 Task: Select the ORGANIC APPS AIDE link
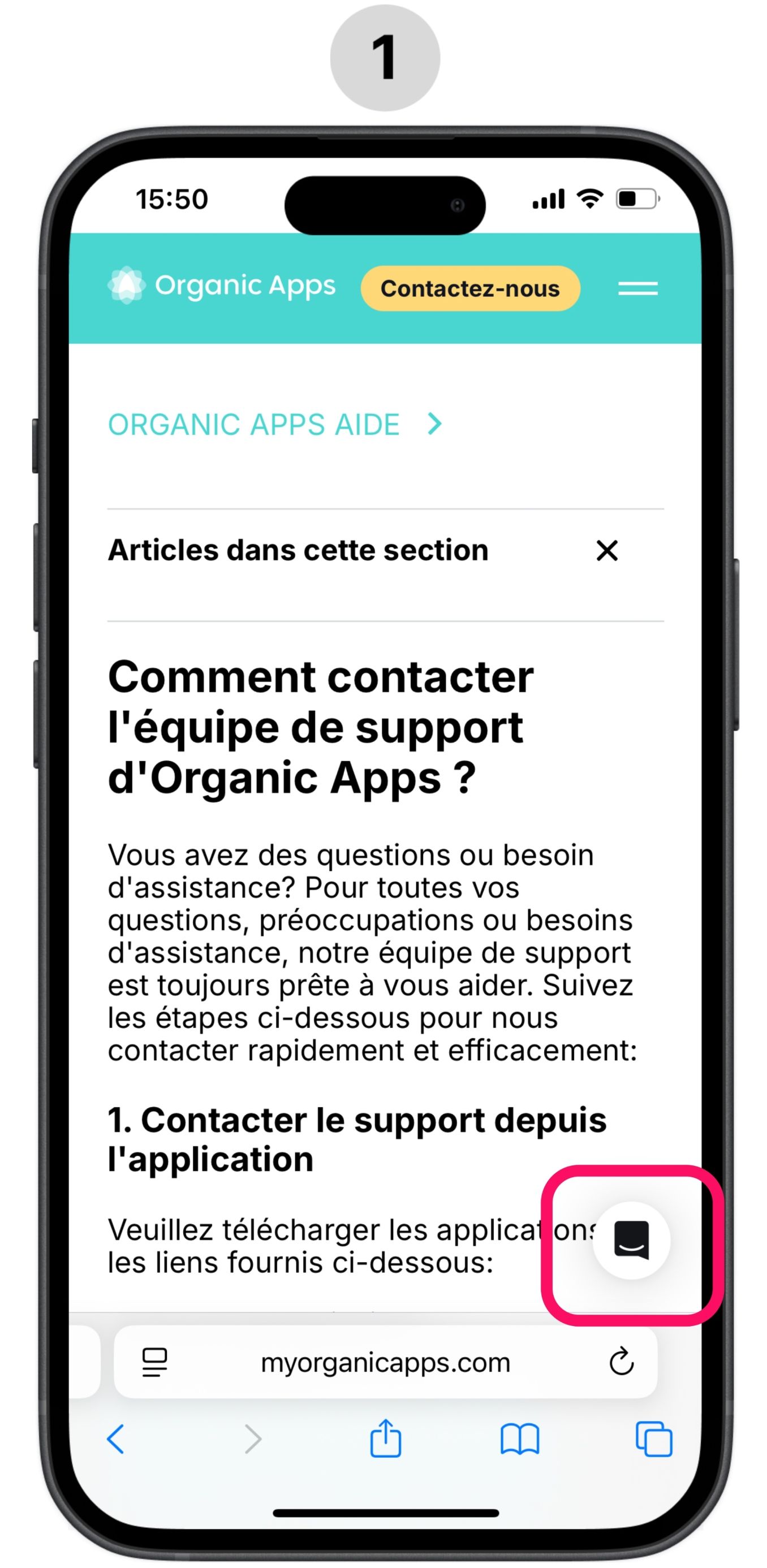254,425
